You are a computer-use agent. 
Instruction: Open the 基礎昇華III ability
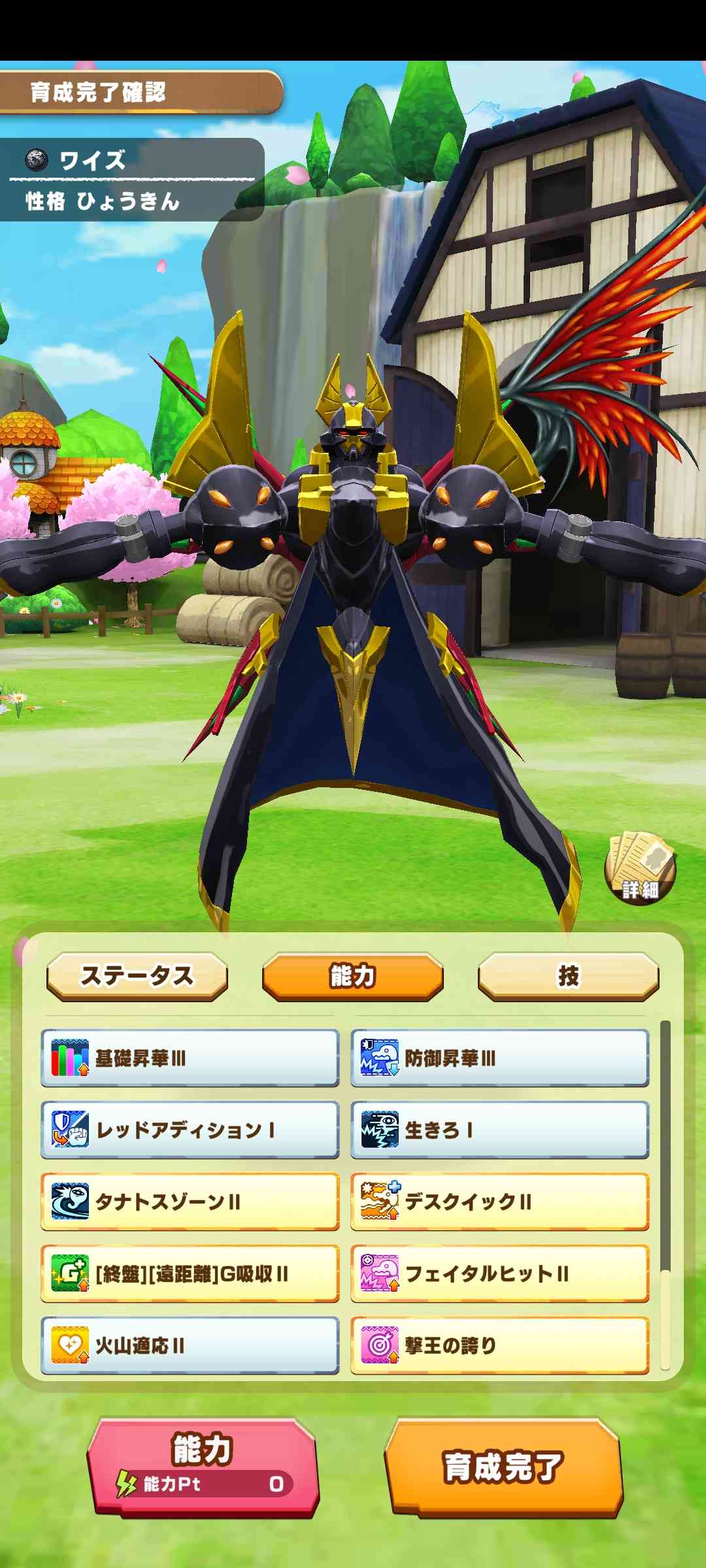pyautogui.click(x=190, y=1058)
